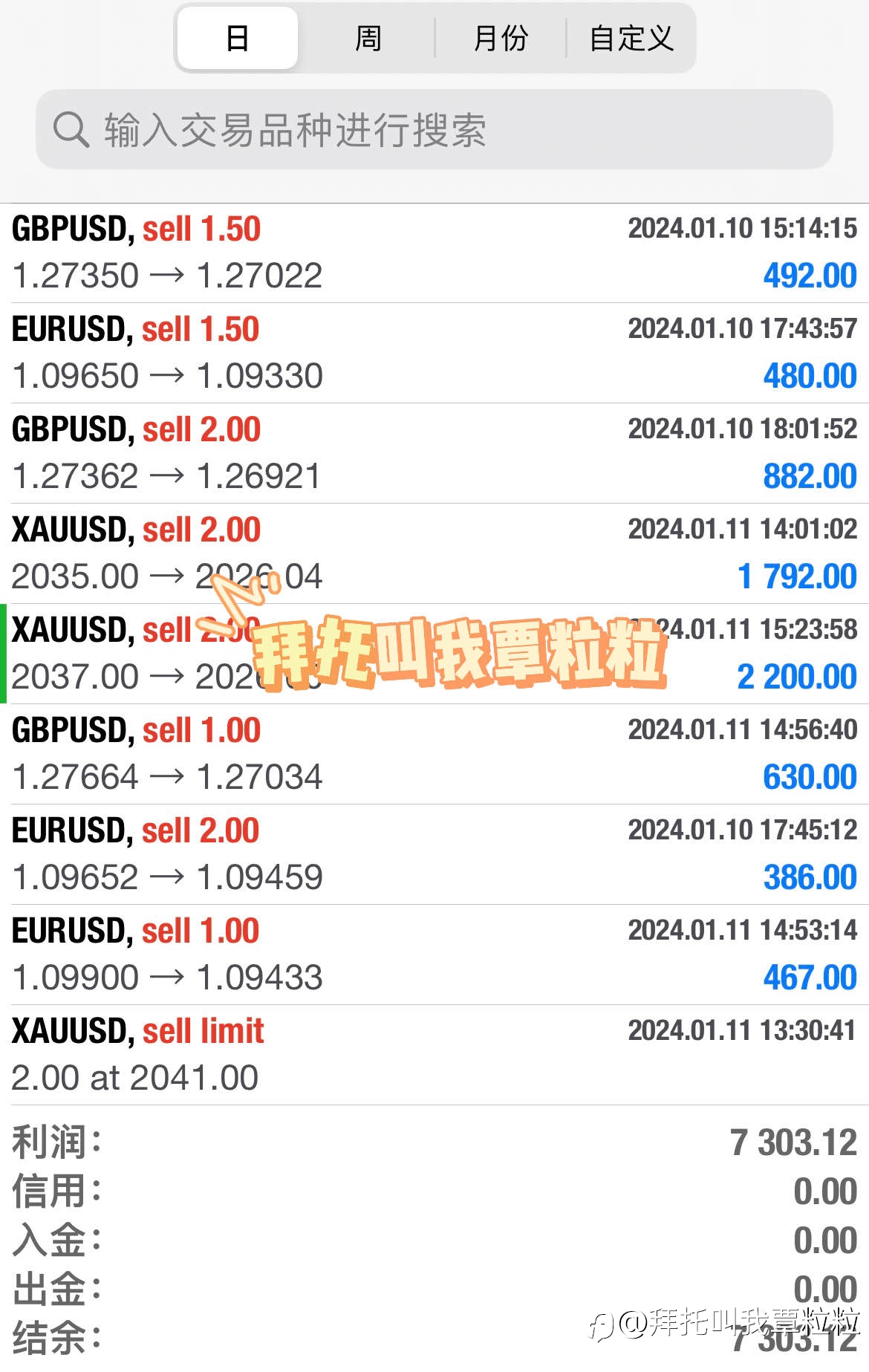869x1372 pixels.
Task: Select the 月份 period tab
Action: [501, 39]
